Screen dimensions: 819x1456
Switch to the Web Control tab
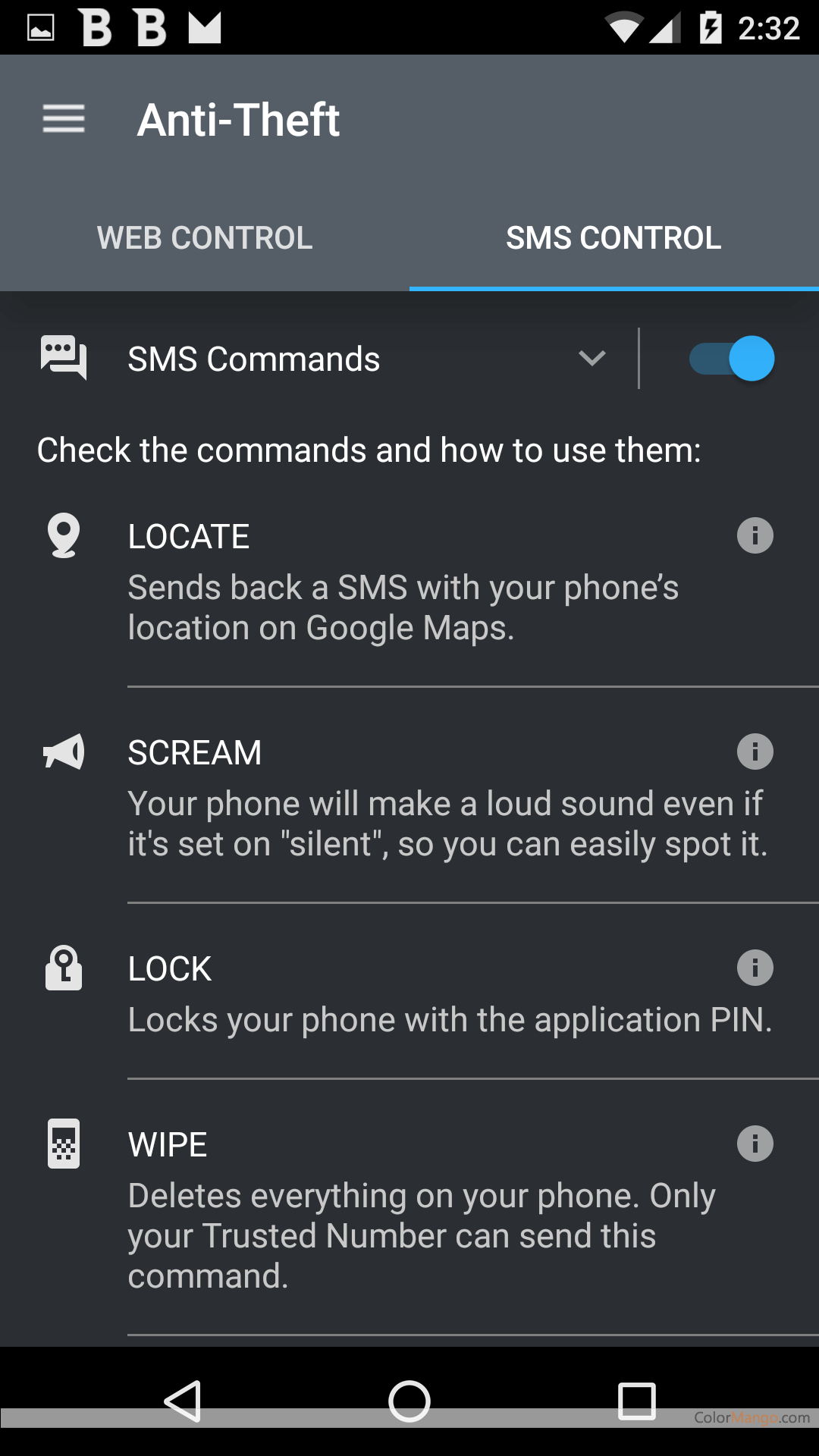205,237
